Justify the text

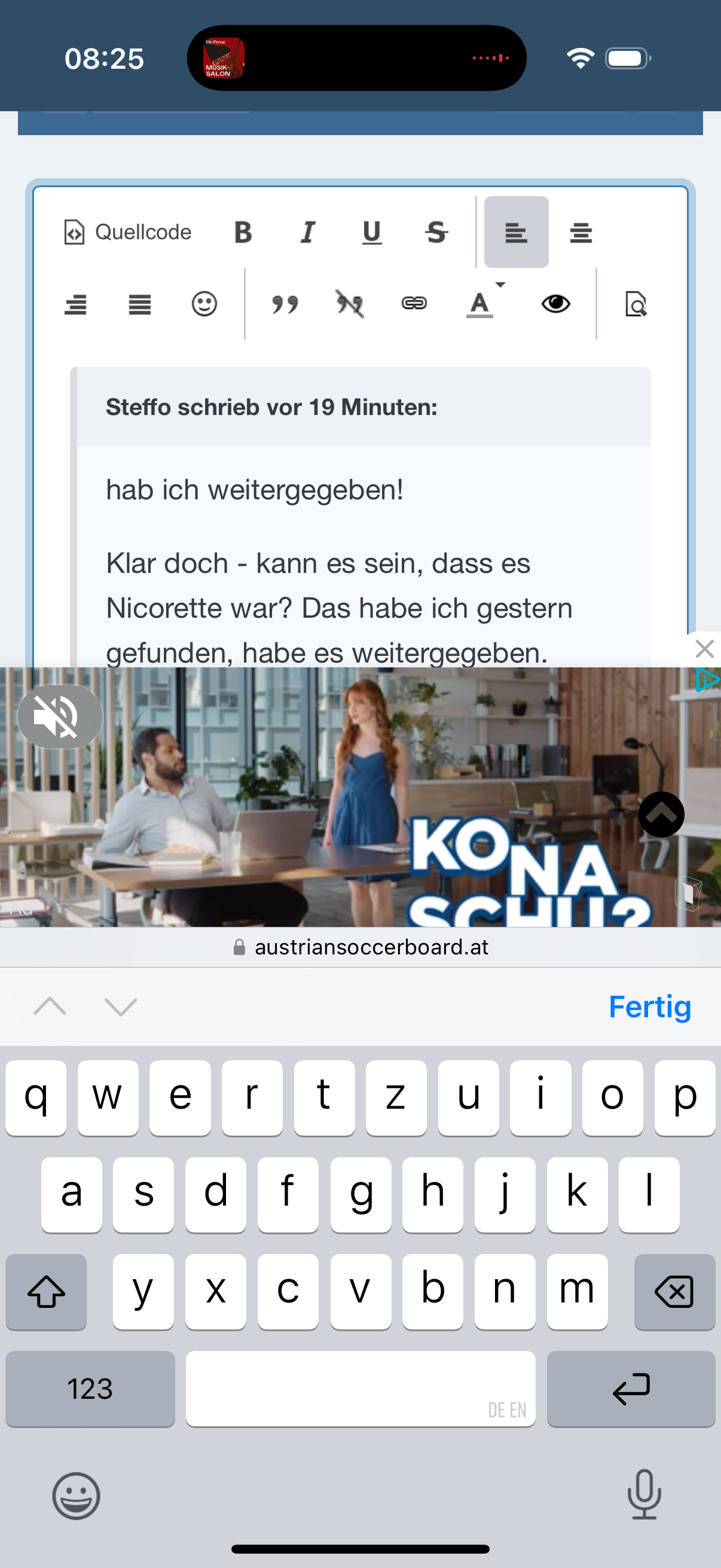tap(140, 304)
